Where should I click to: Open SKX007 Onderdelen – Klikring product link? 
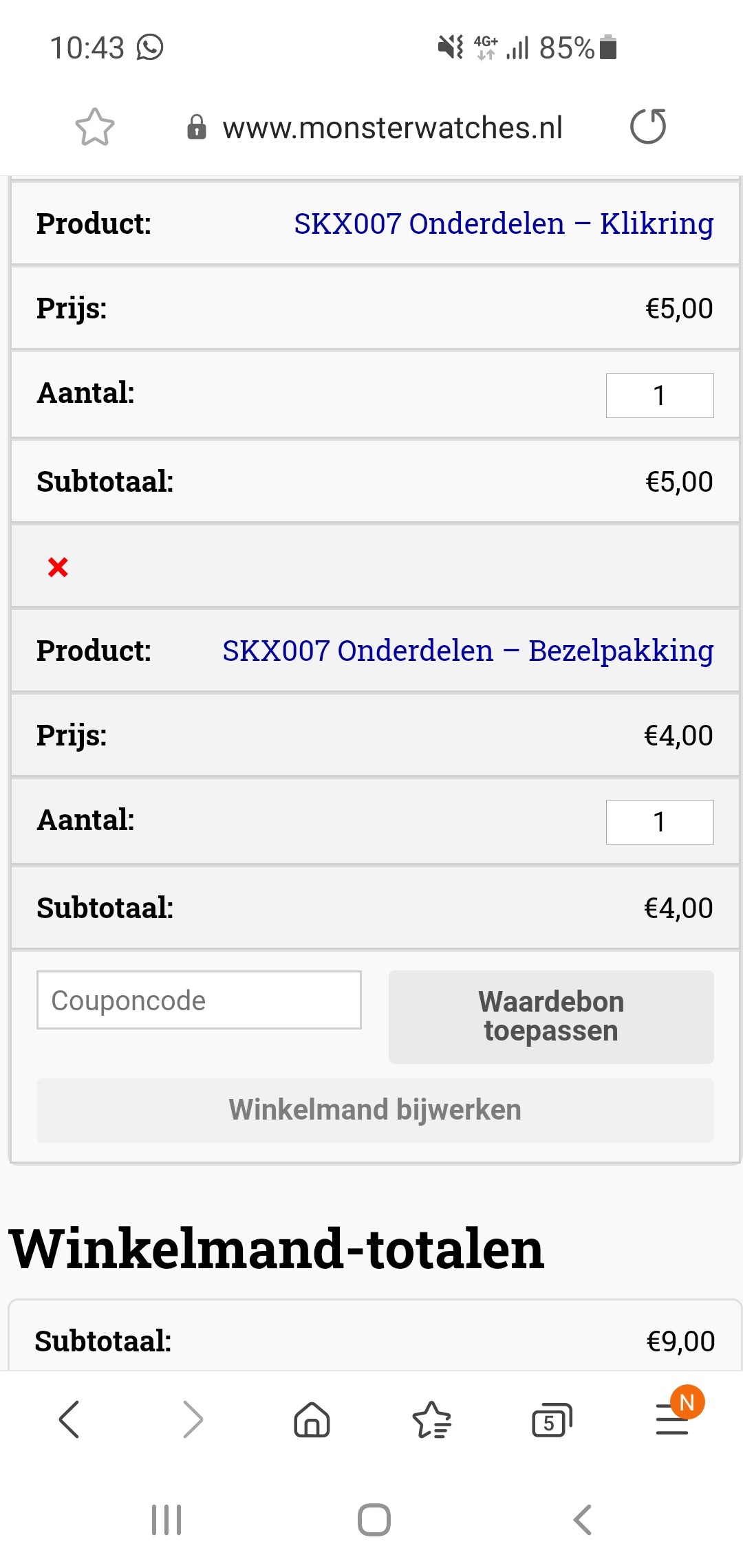(504, 224)
